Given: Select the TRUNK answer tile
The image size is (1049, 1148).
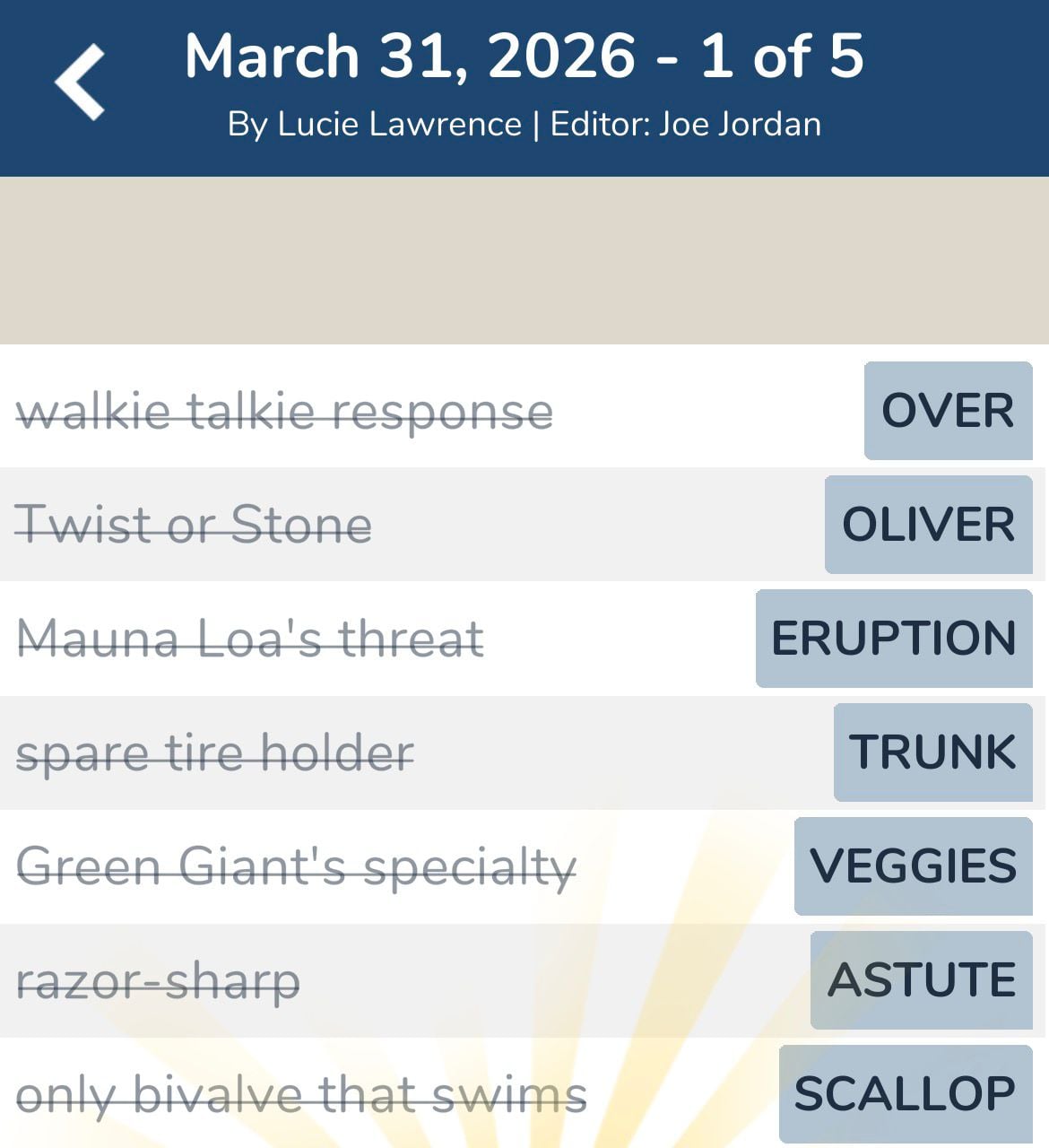Looking at the screenshot, I should [932, 752].
